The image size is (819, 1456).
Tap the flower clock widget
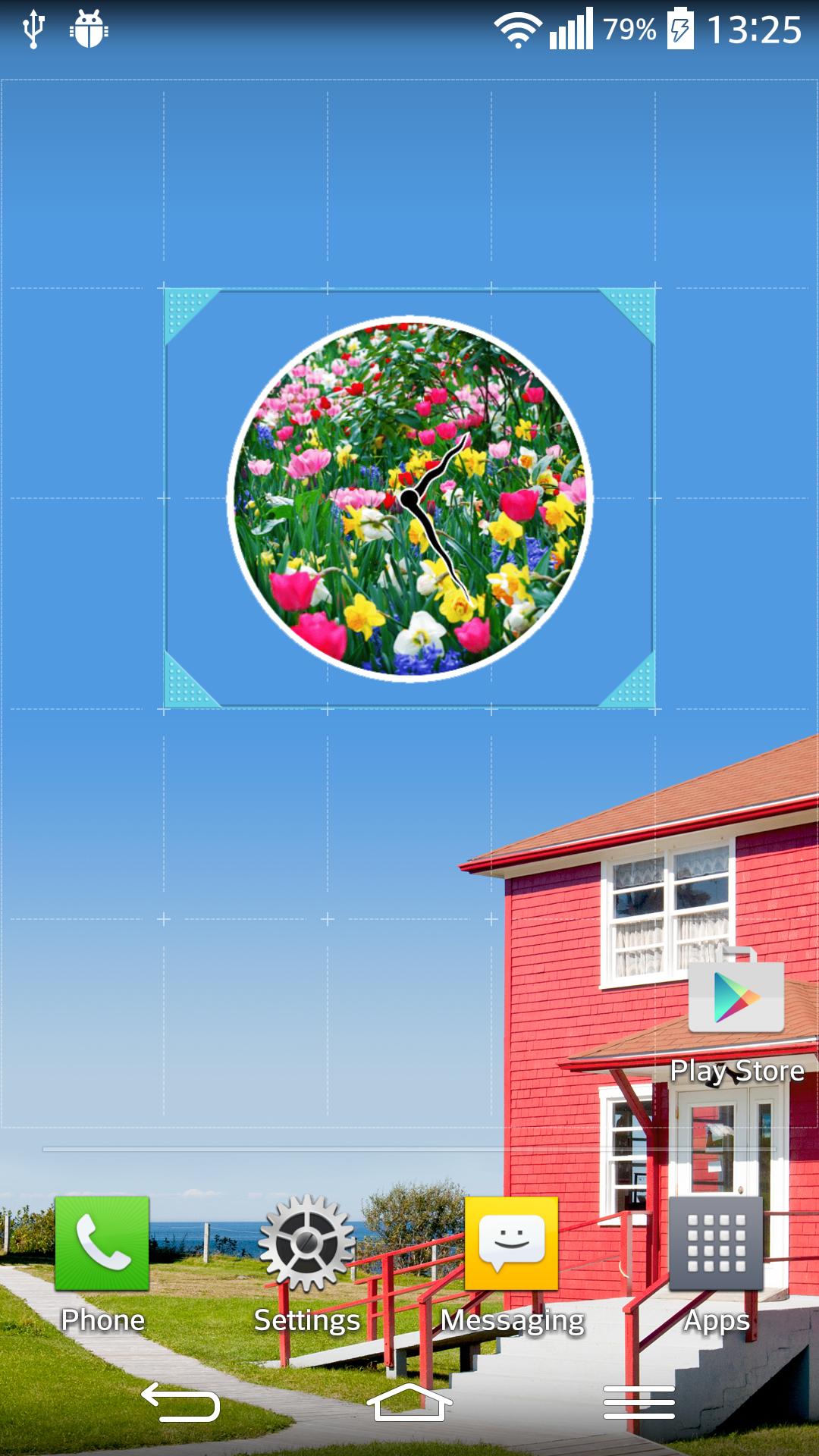(409, 498)
